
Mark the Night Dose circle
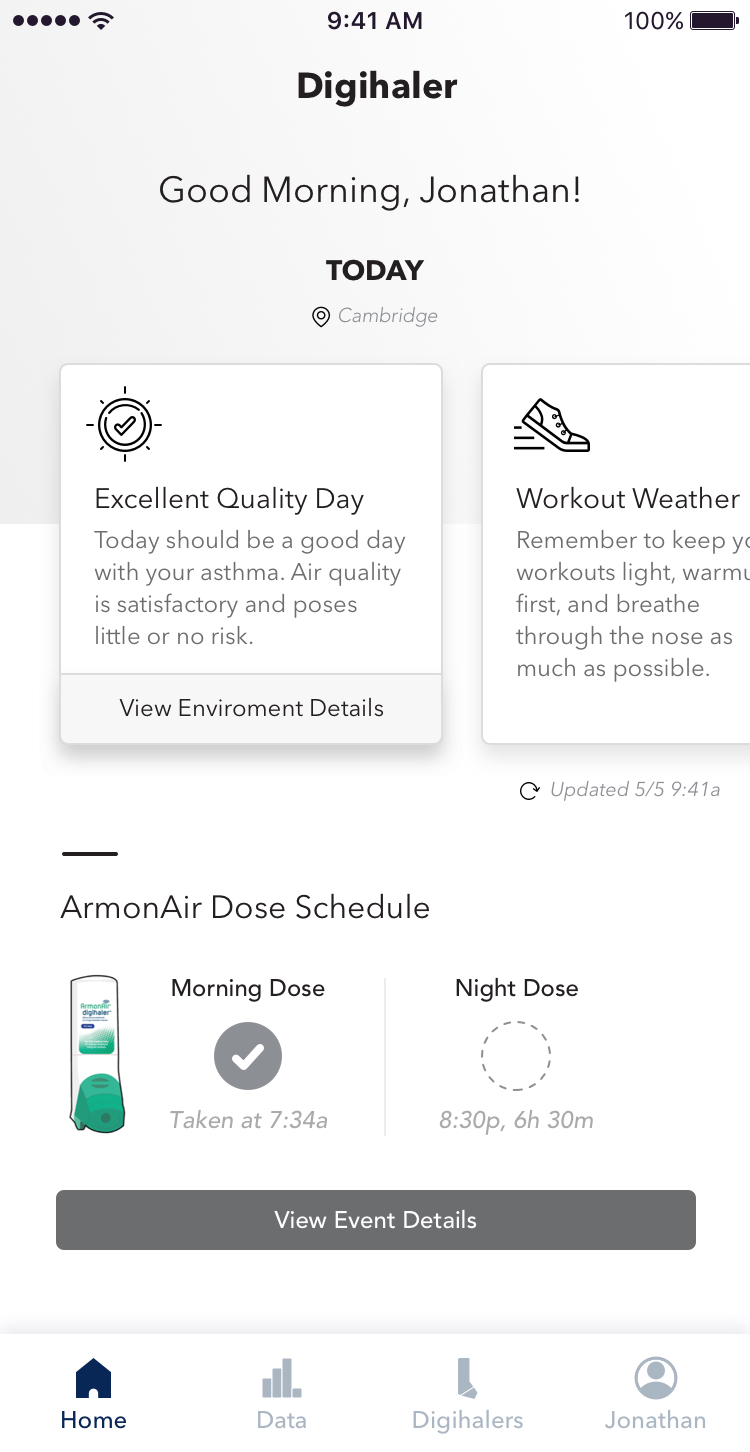pyautogui.click(x=516, y=1055)
